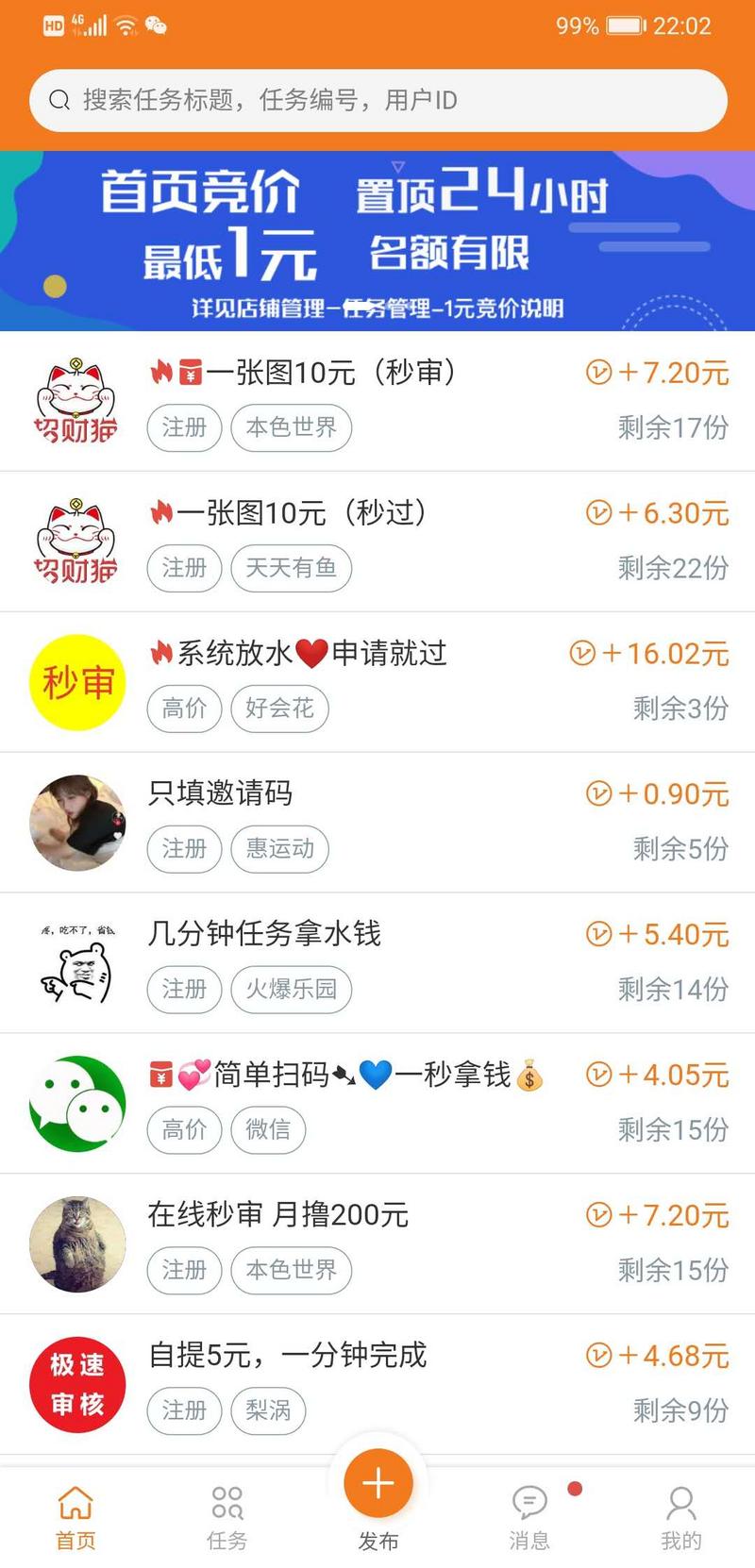The height and width of the screenshot is (1568, 755).
Task: Tap the 发布 plus button
Action: point(377,1484)
